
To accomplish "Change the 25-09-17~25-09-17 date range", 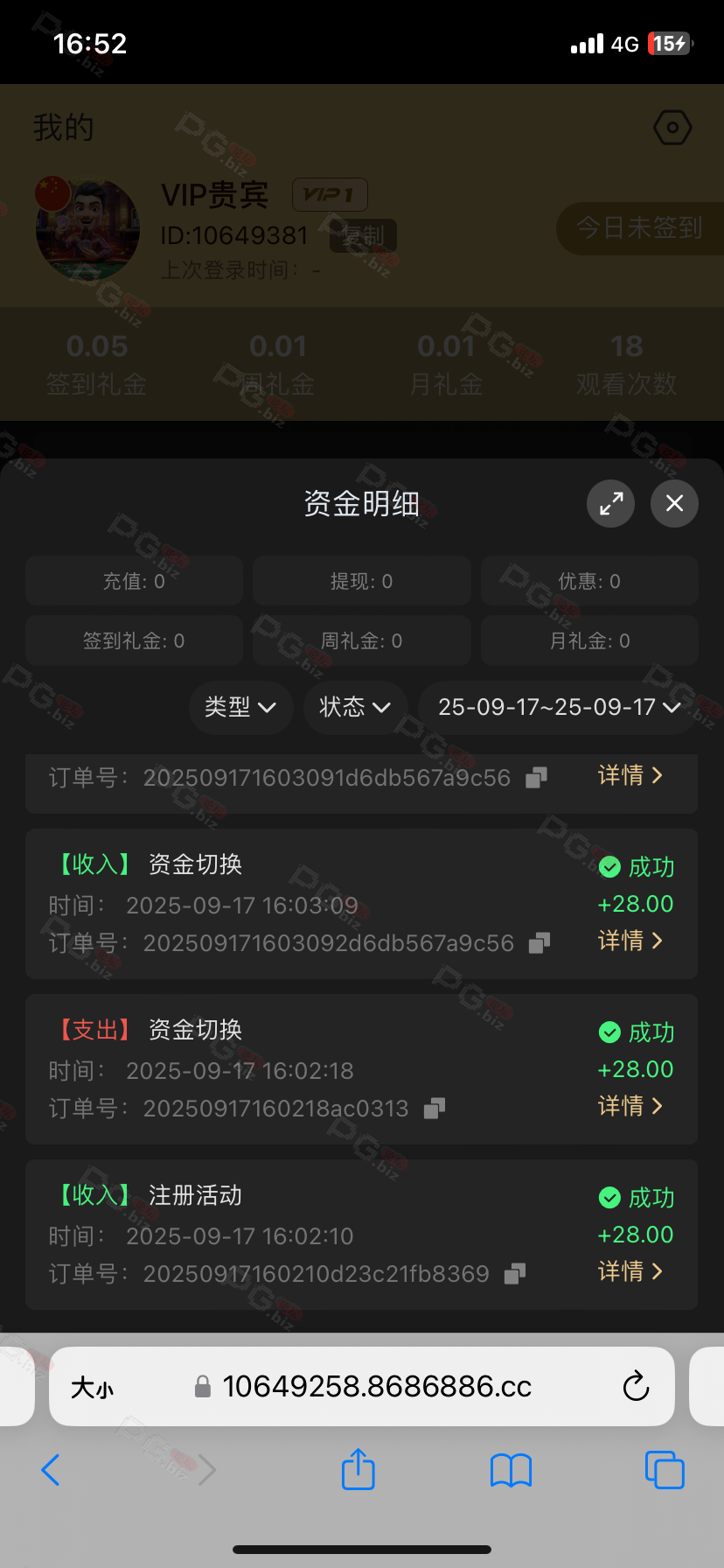I will [560, 707].
